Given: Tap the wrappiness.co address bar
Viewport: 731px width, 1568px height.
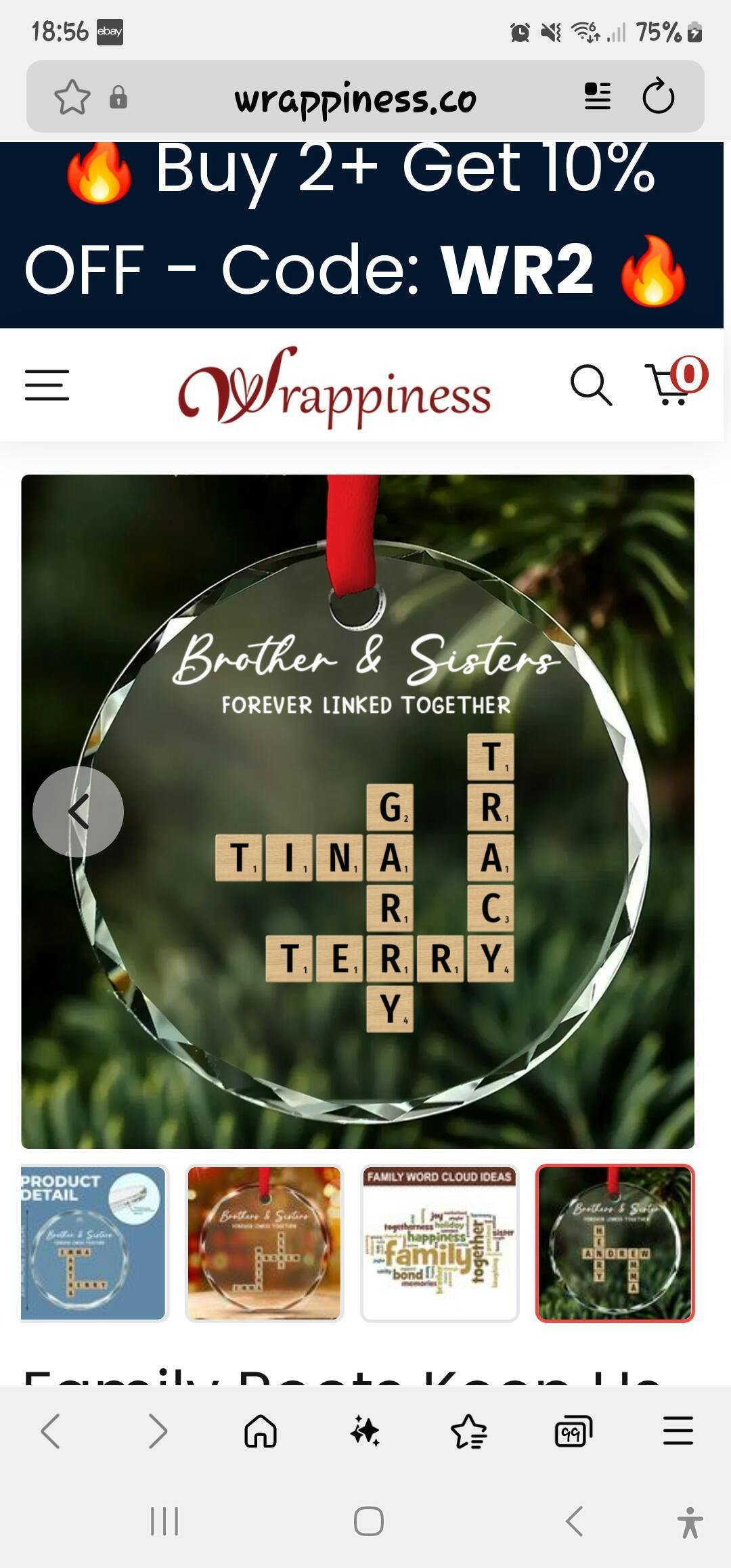Looking at the screenshot, I should click(x=355, y=99).
